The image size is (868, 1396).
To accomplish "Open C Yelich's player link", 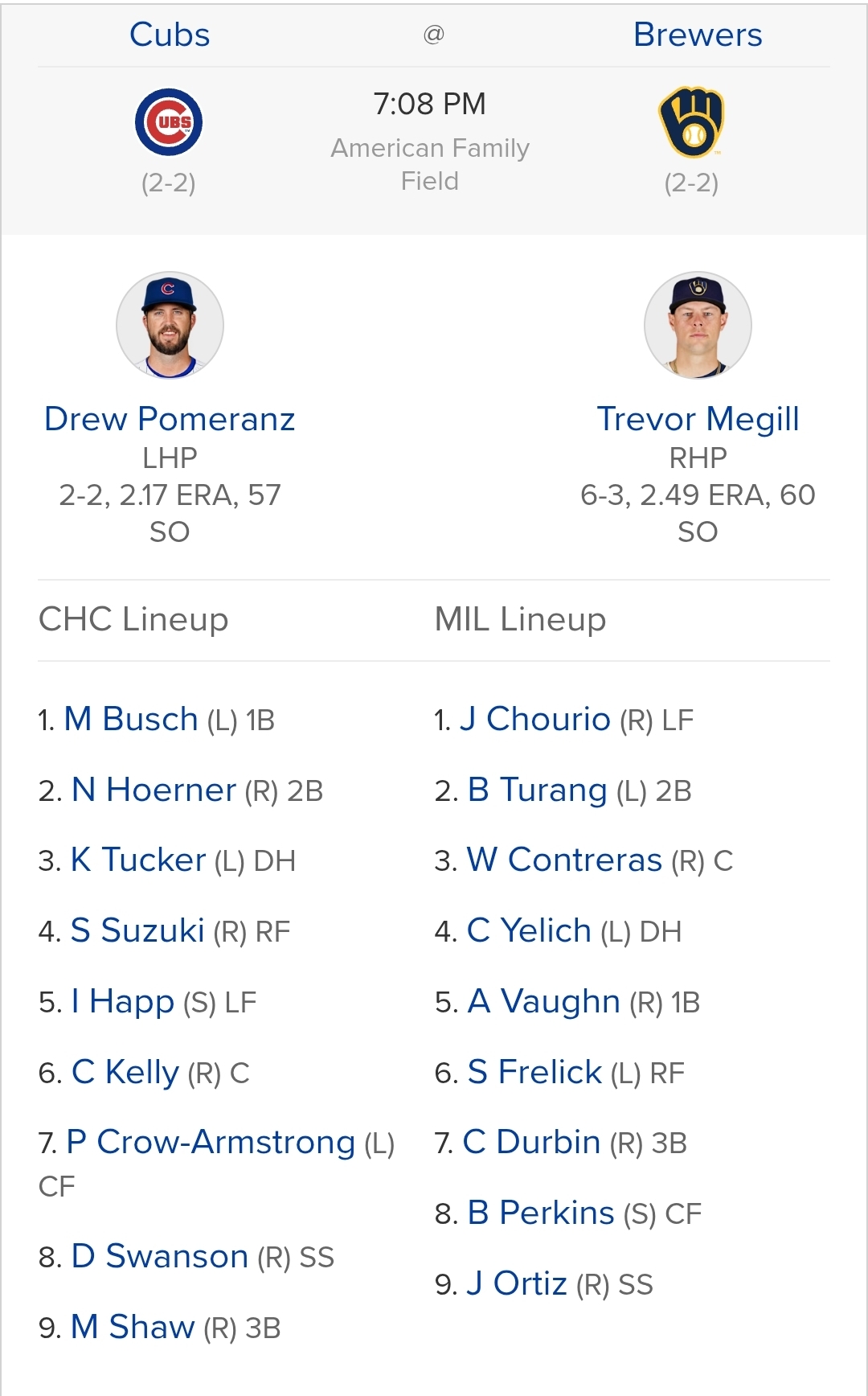I will point(529,930).
